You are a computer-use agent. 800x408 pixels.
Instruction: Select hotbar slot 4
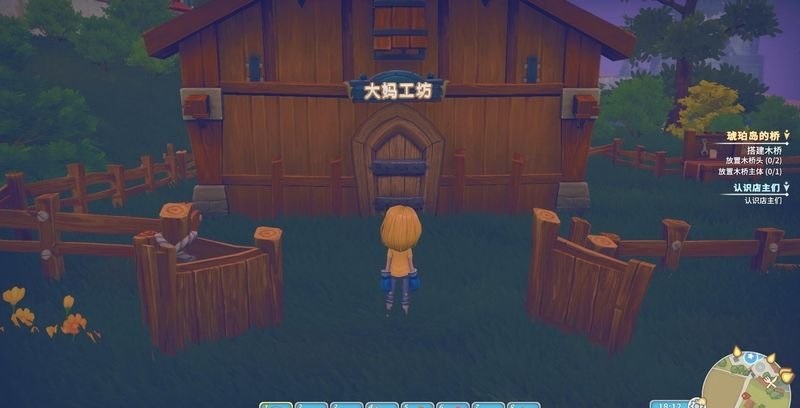coord(382,404)
